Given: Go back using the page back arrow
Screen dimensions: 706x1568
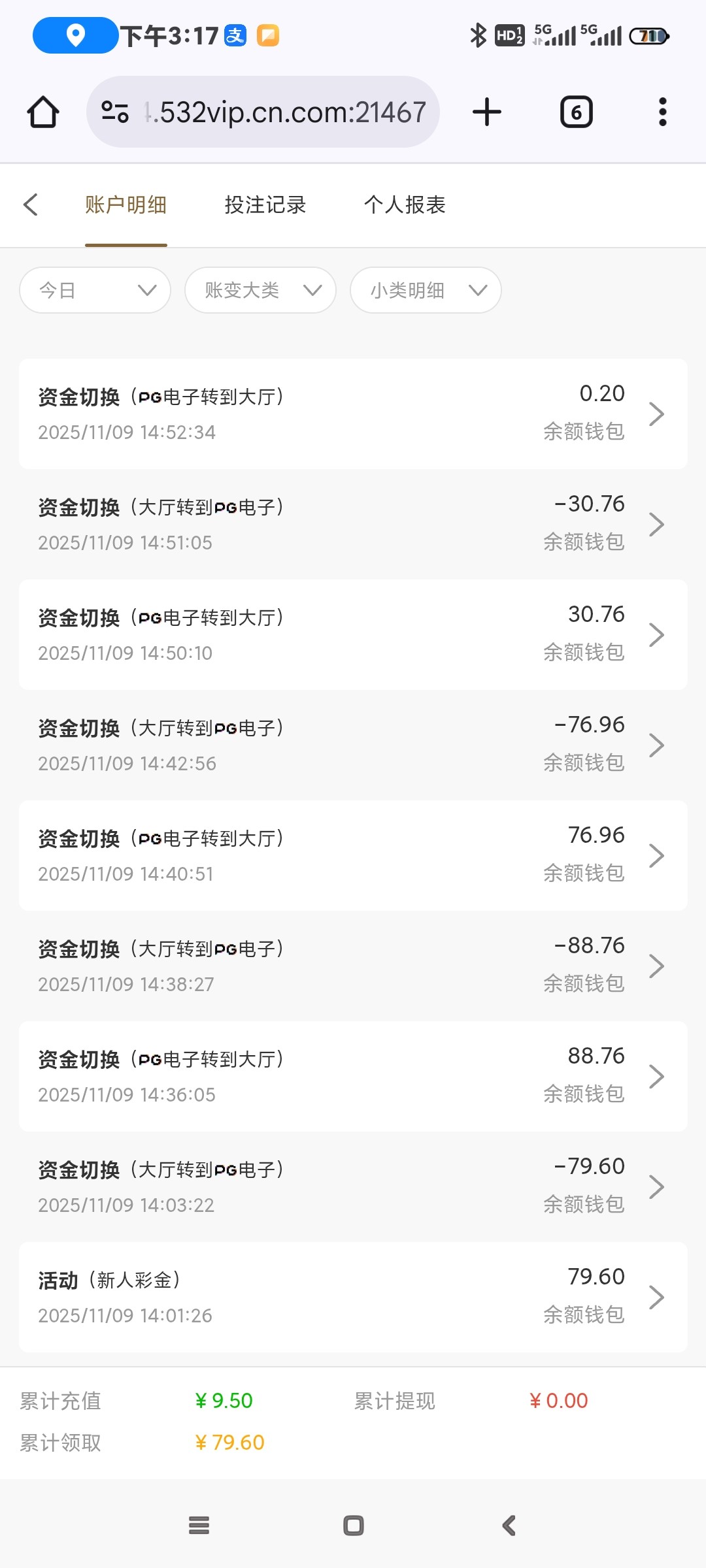Looking at the screenshot, I should 31,204.
